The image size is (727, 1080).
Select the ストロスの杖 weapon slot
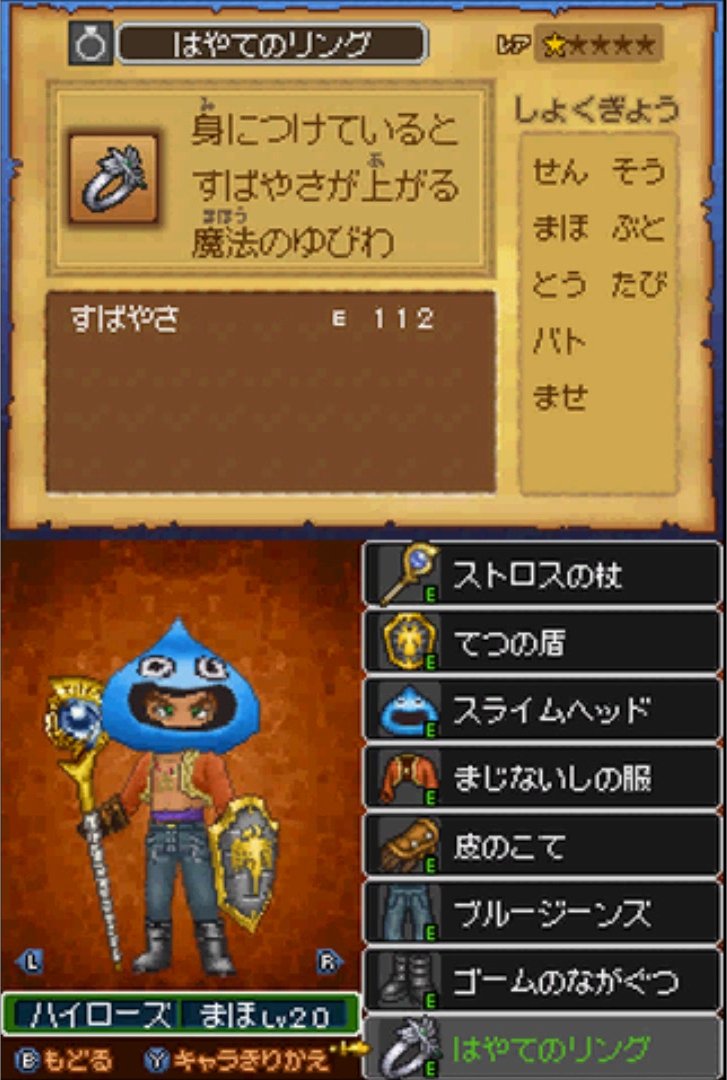tap(541, 574)
